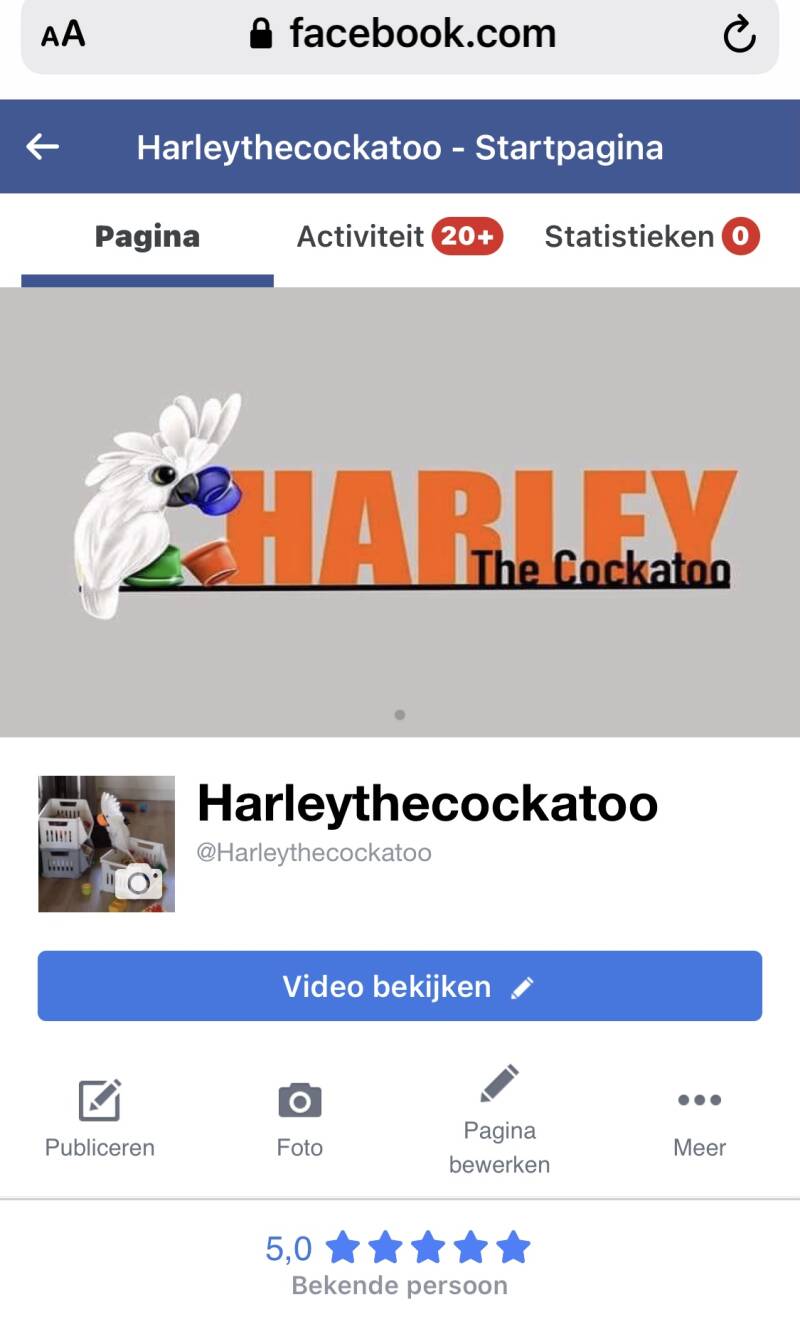The image size is (800, 1329).
Task: Switch to the Activiteit tab
Action: pyautogui.click(x=399, y=237)
